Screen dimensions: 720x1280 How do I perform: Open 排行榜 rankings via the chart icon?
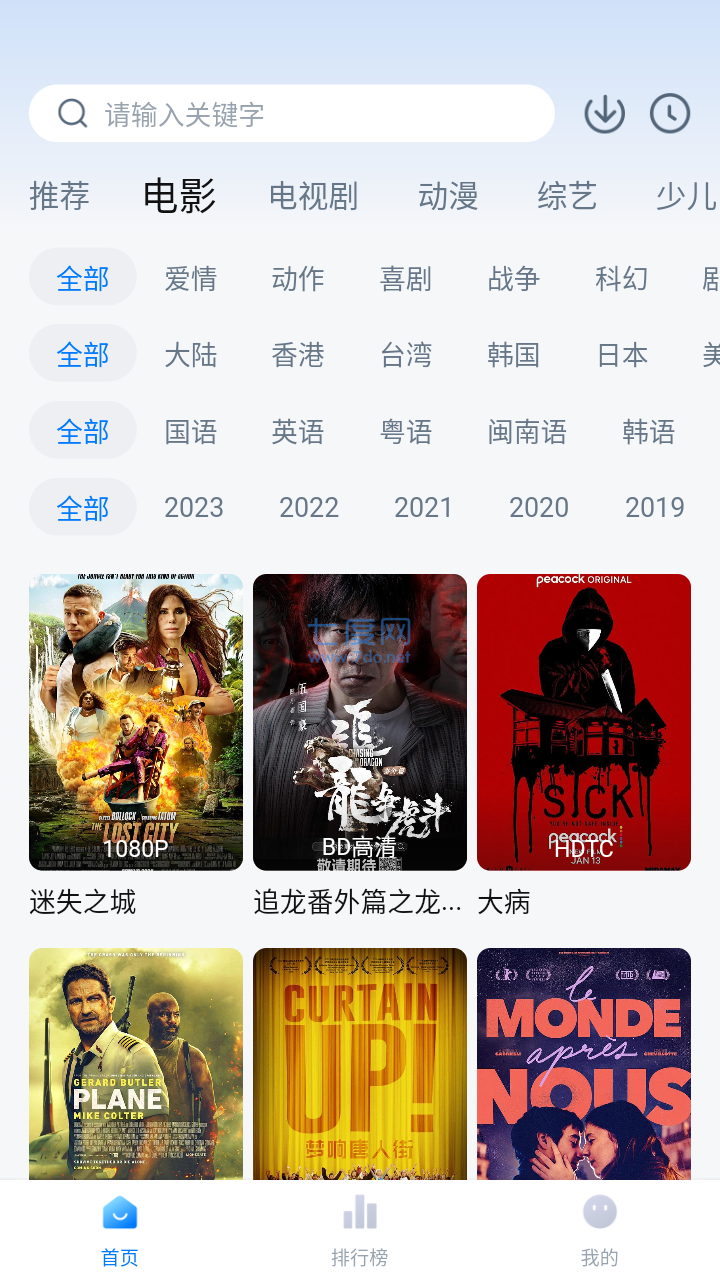pos(359,1212)
